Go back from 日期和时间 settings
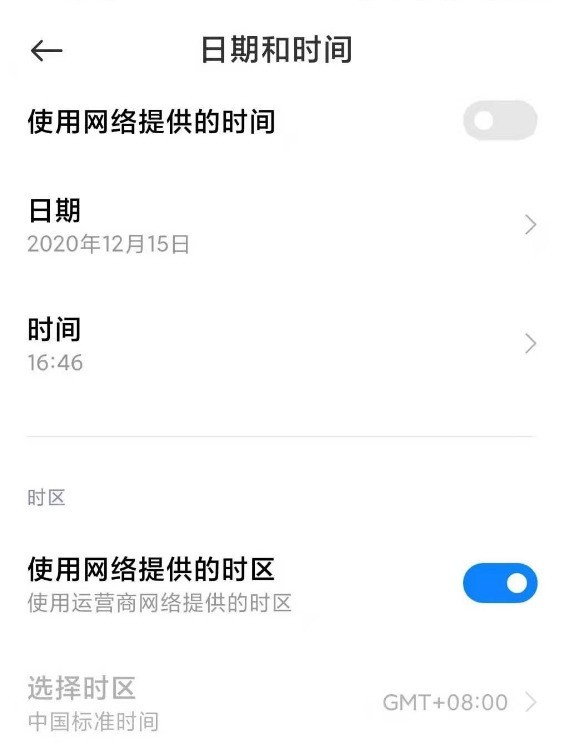Screen dimensions: 561x754 point(46,50)
